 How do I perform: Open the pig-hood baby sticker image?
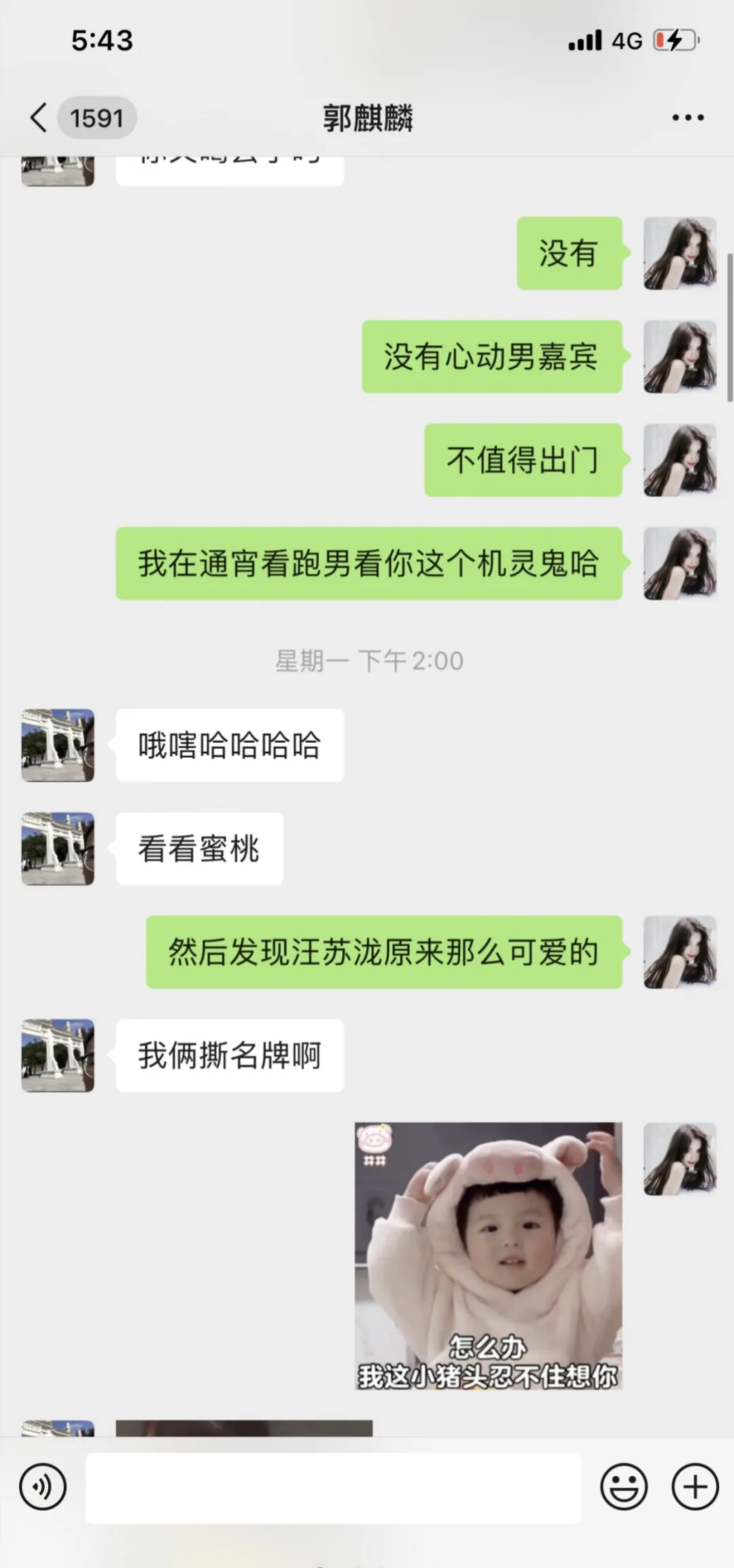pyautogui.click(x=488, y=1255)
